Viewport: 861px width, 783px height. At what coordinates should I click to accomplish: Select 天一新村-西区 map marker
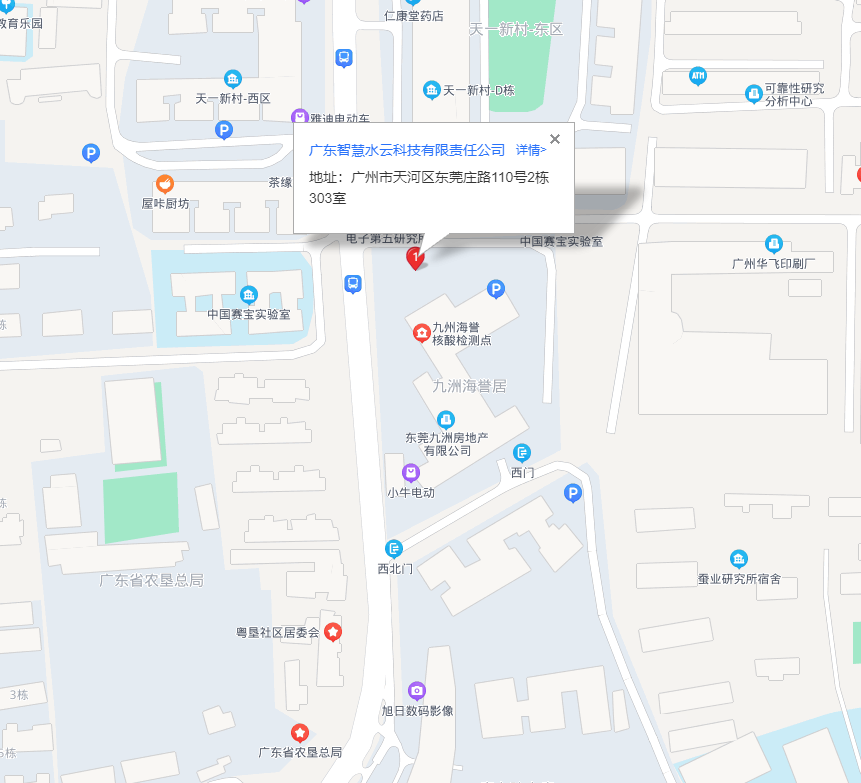(x=233, y=79)
